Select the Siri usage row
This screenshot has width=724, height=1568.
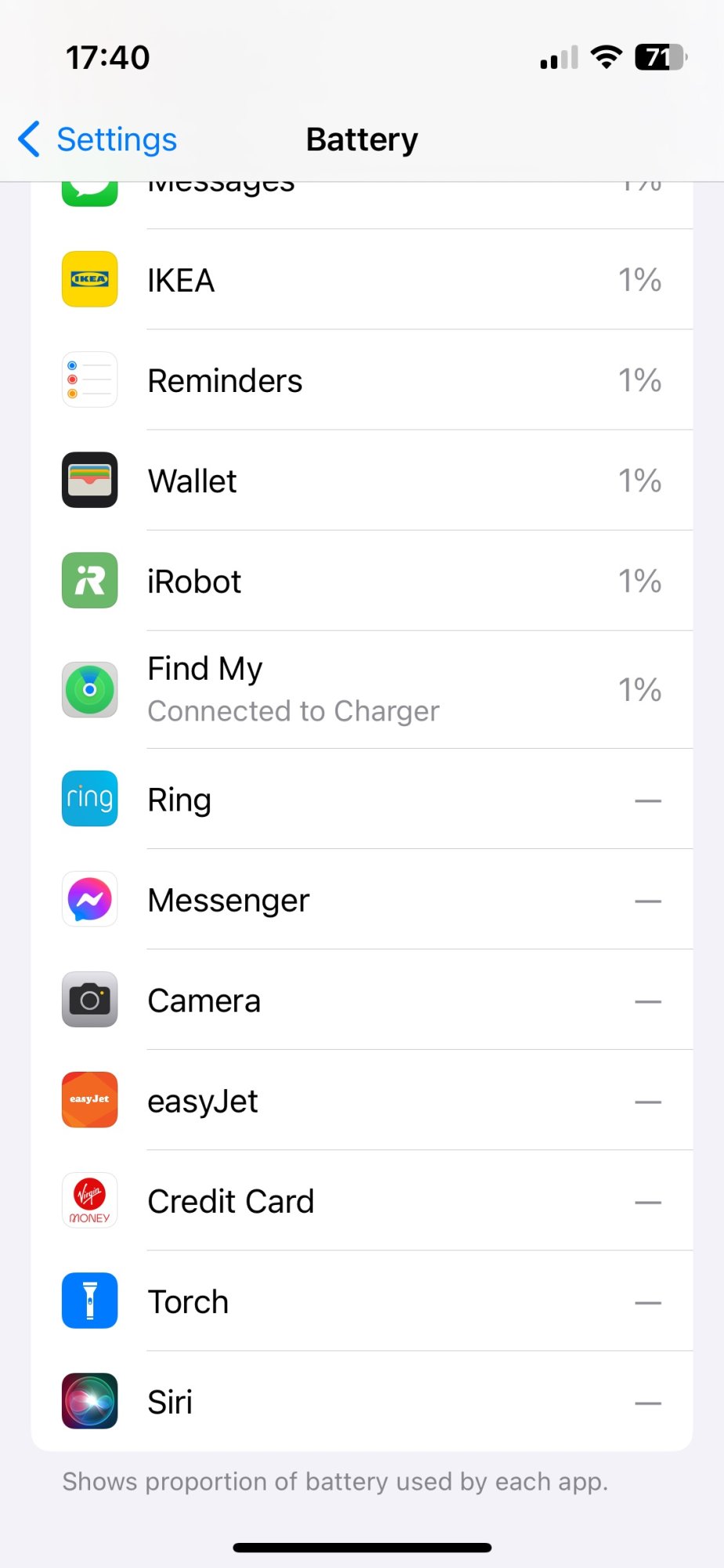tap(362, 1402)
